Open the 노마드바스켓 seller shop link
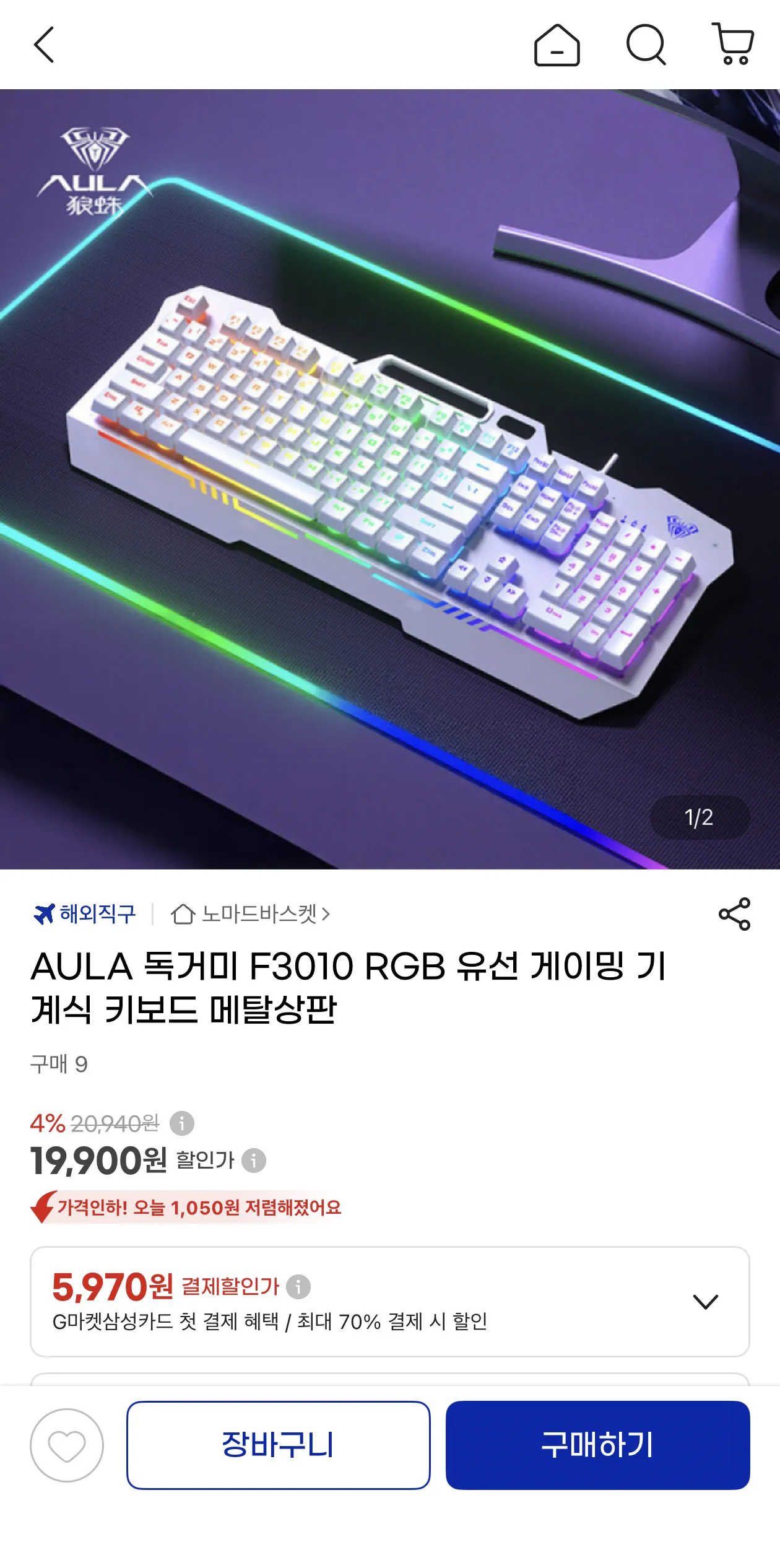The width and height of the screenshot is (780, 1568). pyautogui.click(x=251, y=914)
